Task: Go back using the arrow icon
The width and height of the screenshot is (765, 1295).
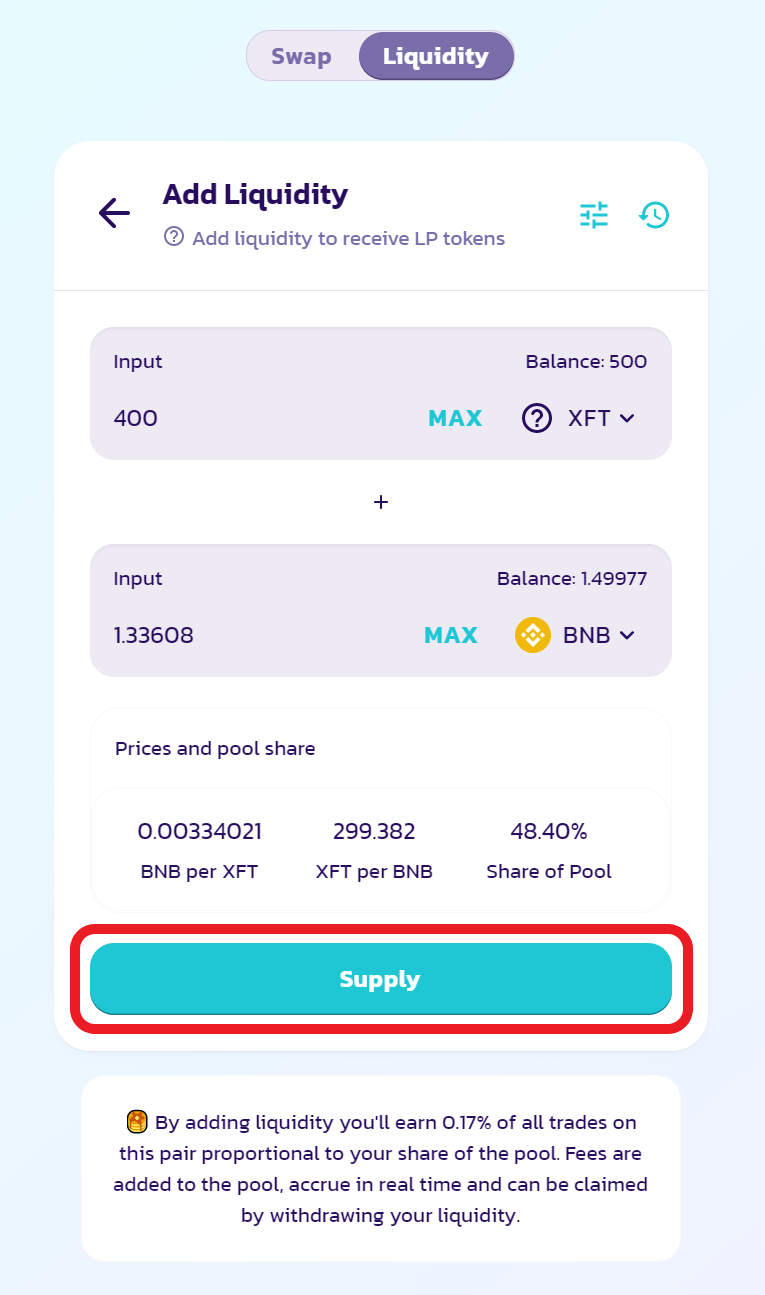Action: (x=114, y=212)
